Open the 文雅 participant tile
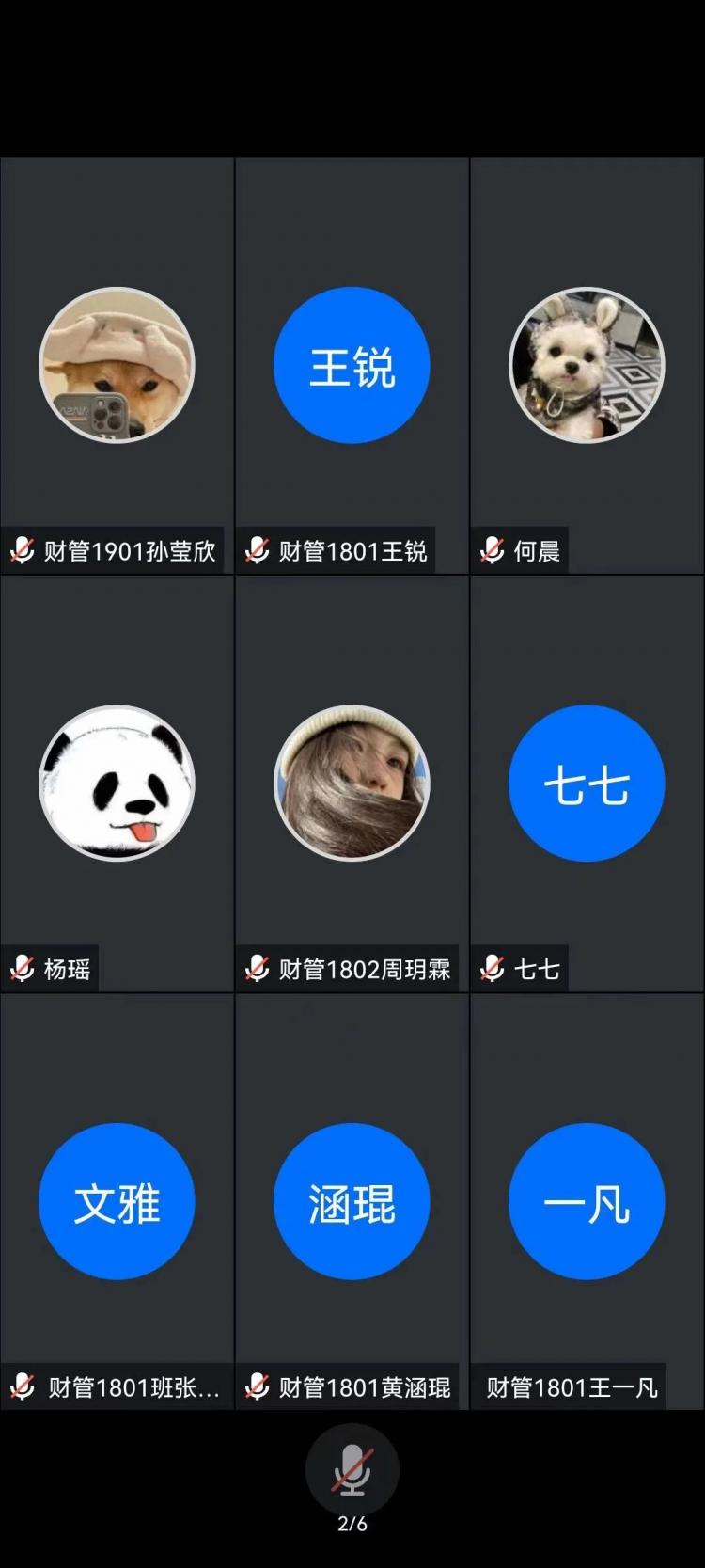The width and height of the screenshot is (705, 1568). coord(117,1201)
